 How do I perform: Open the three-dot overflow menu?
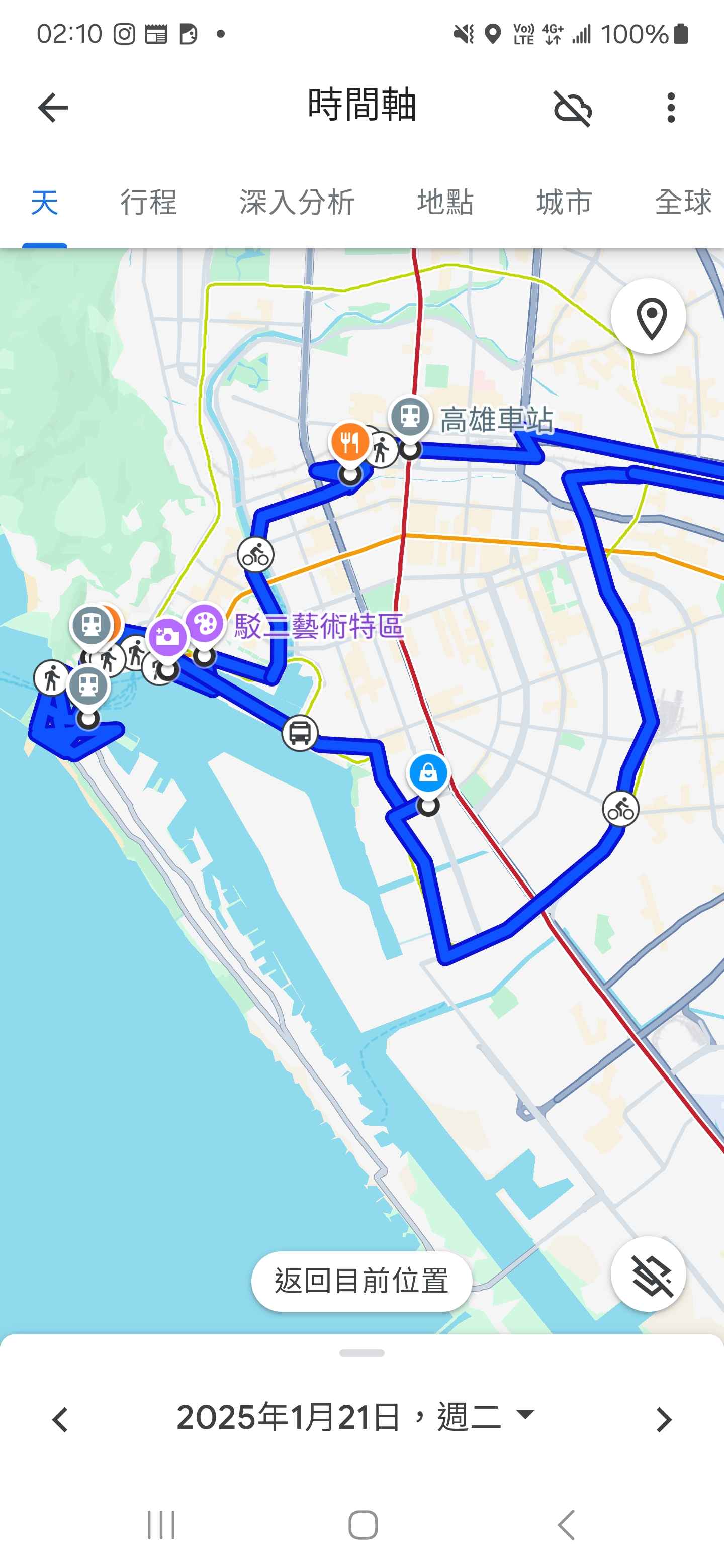[x=670, y=108]
